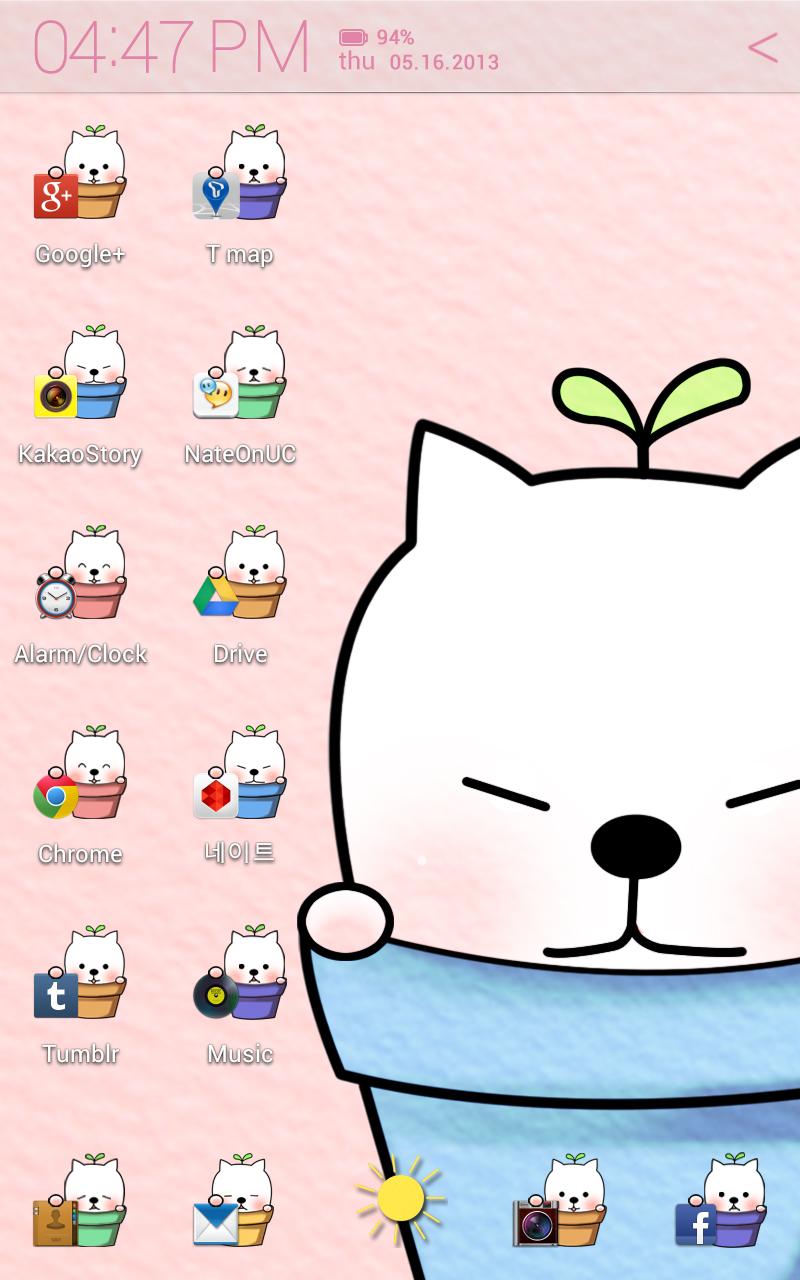Open the Alarm/Clock app
This screenshot has width=800, height=1280.
click(x=80, y=580)
